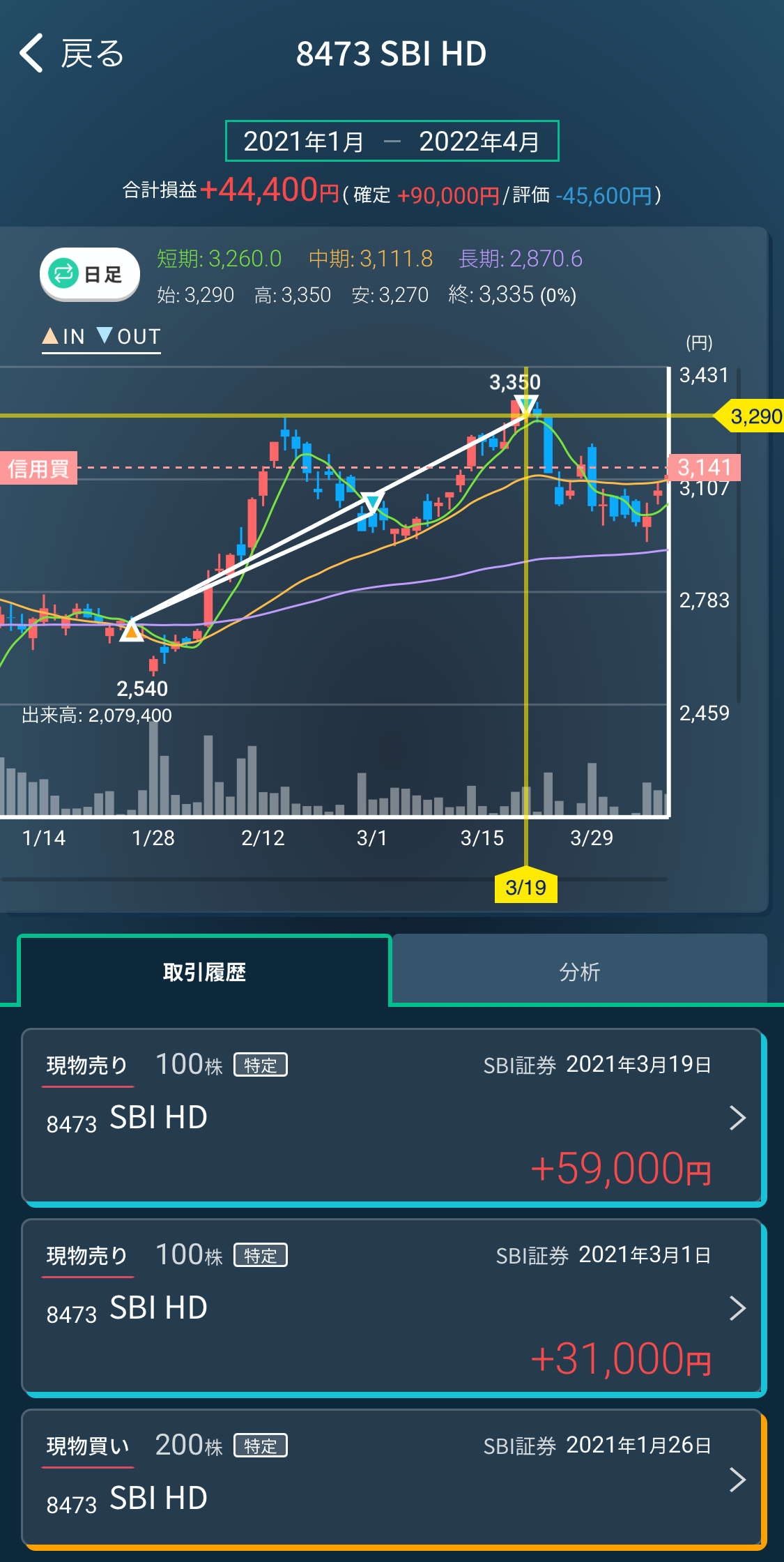This screenshot has height=1562, width=784.
Task: Switch chart interval with the 日足 button
Action: pos(90,274)
